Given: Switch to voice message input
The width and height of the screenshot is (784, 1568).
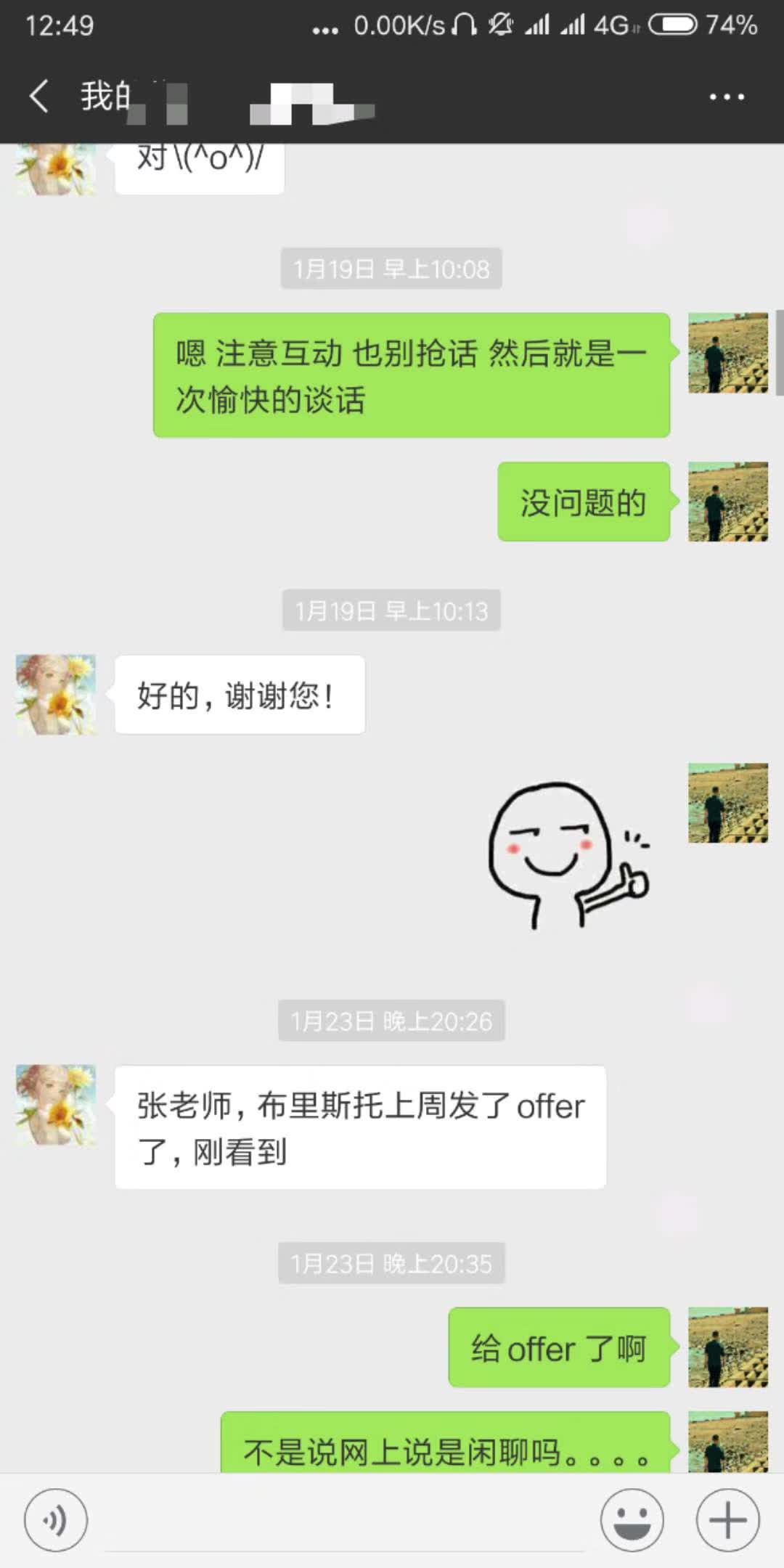Looking at the screenshot, I should pos(56,1520).
